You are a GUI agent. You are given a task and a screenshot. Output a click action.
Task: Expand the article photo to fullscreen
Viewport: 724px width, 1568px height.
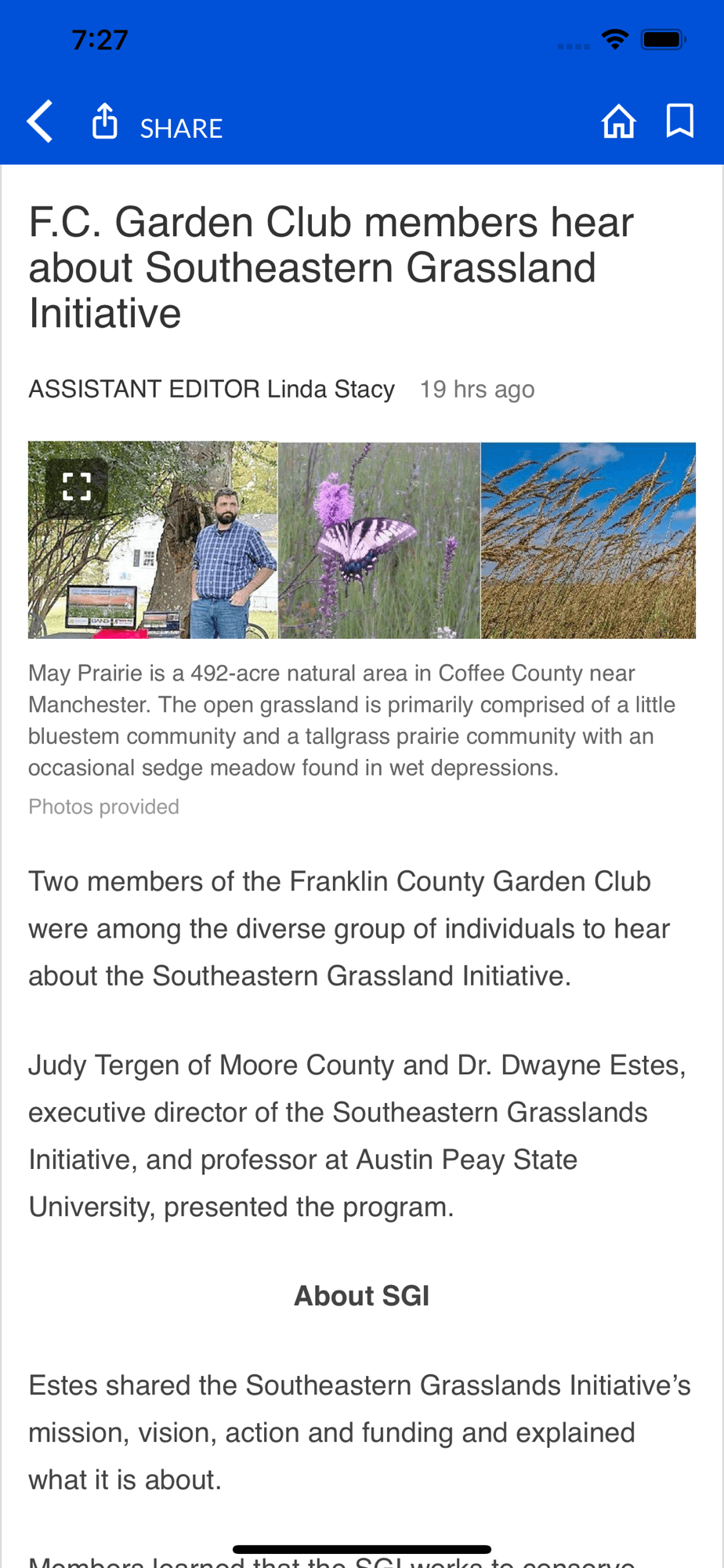pyautogui.click(x=77, y=487)
